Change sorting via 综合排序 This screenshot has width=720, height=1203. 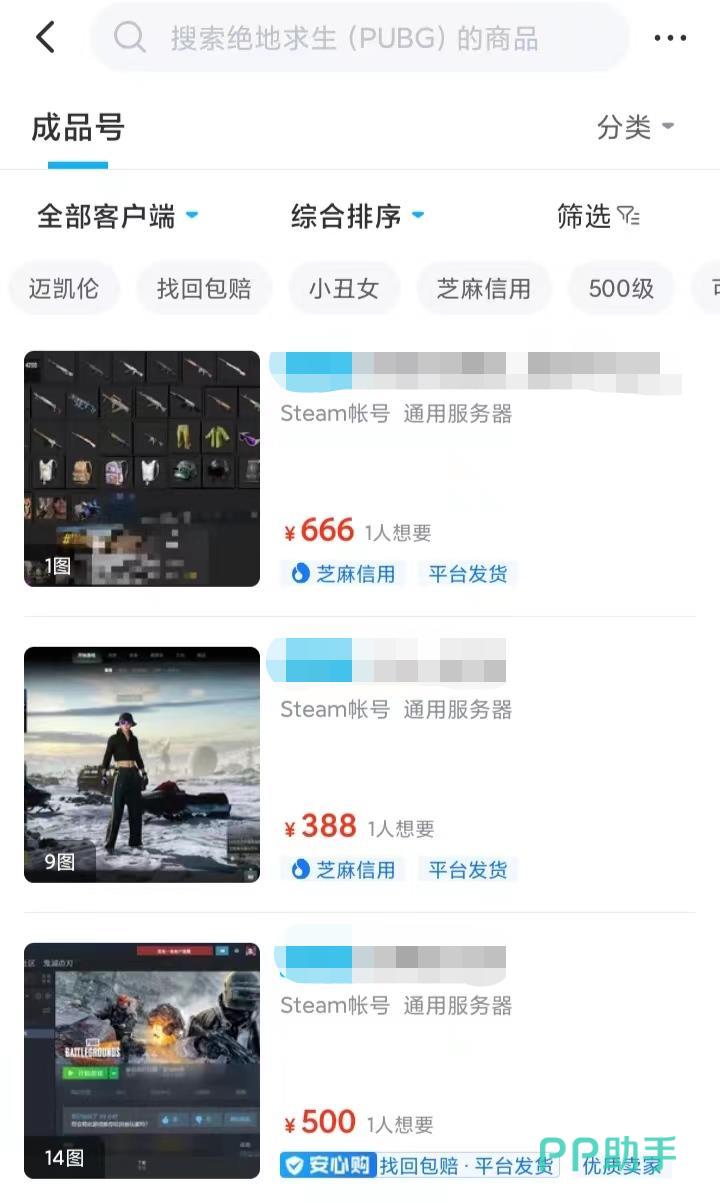tap(357, 216)
